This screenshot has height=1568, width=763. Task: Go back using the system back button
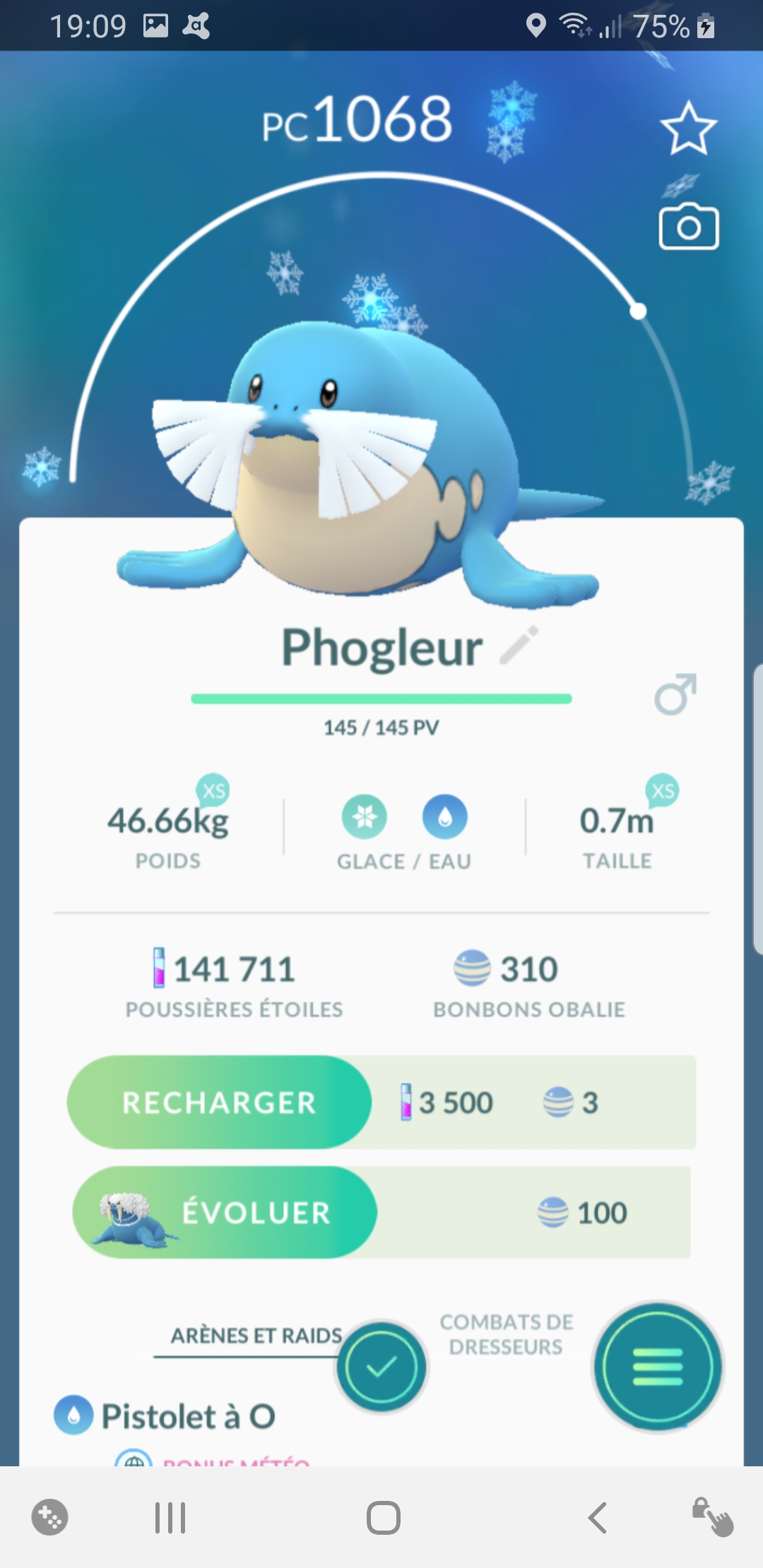[x=598, y=1517]
